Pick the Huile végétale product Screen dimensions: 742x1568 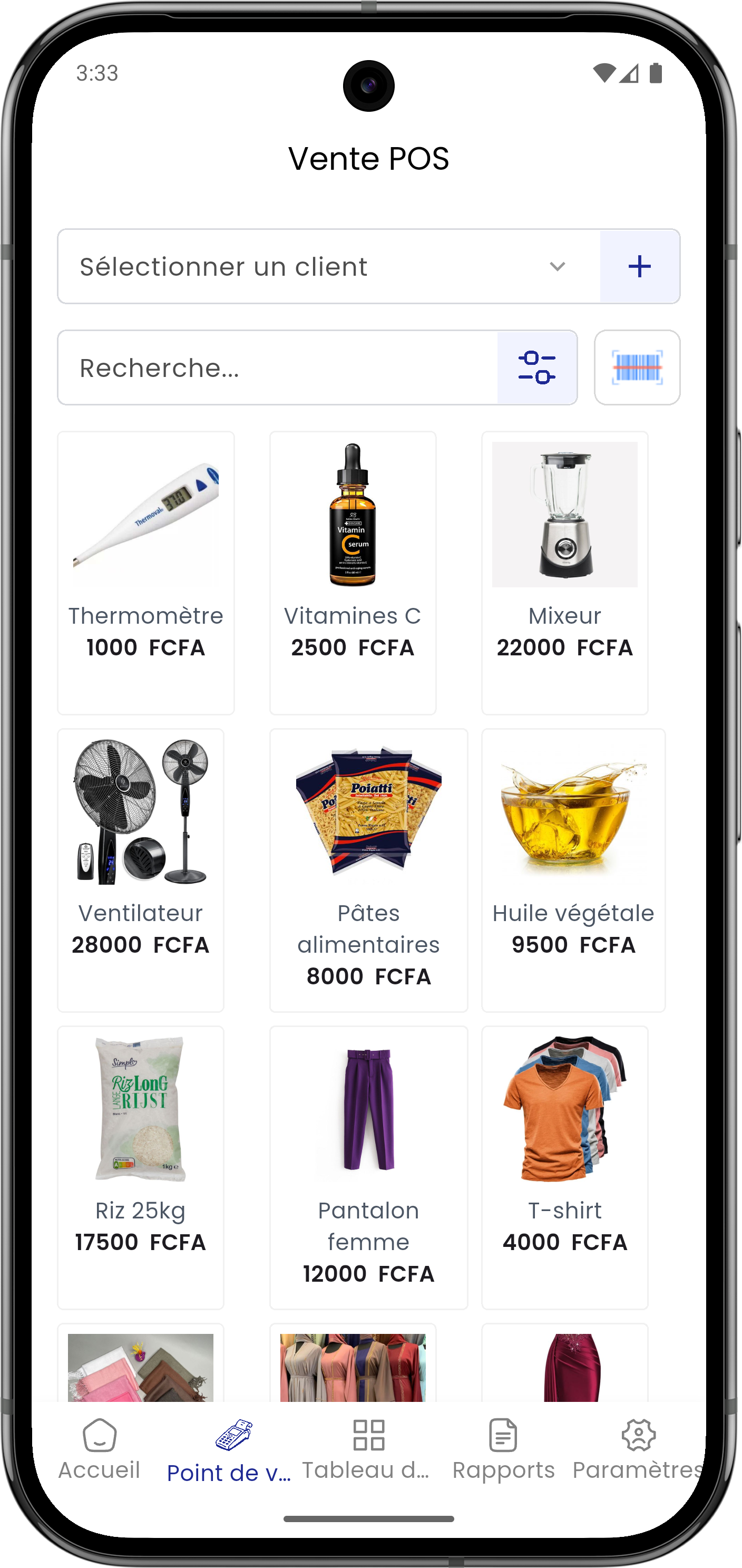573,869
